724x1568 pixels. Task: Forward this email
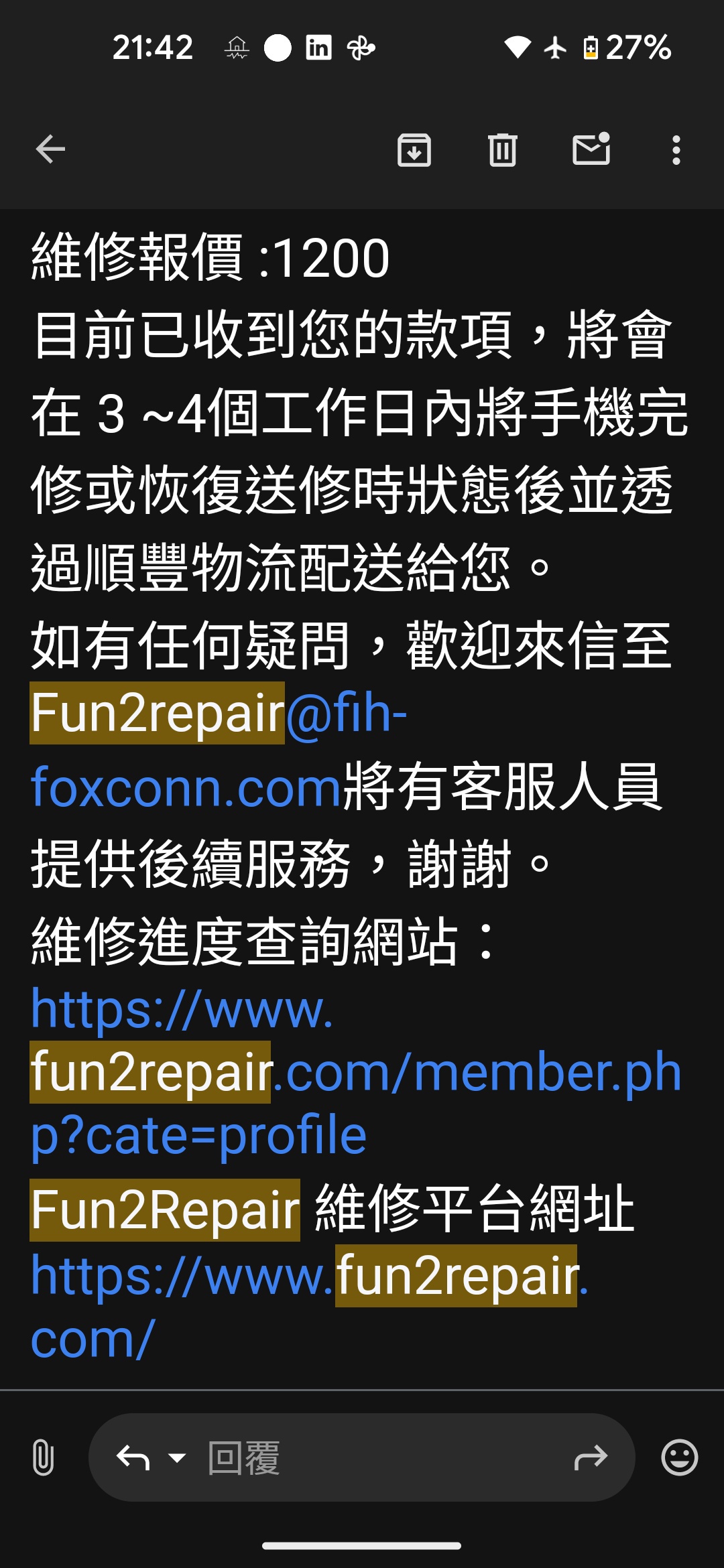click(x=591, y=1457)
